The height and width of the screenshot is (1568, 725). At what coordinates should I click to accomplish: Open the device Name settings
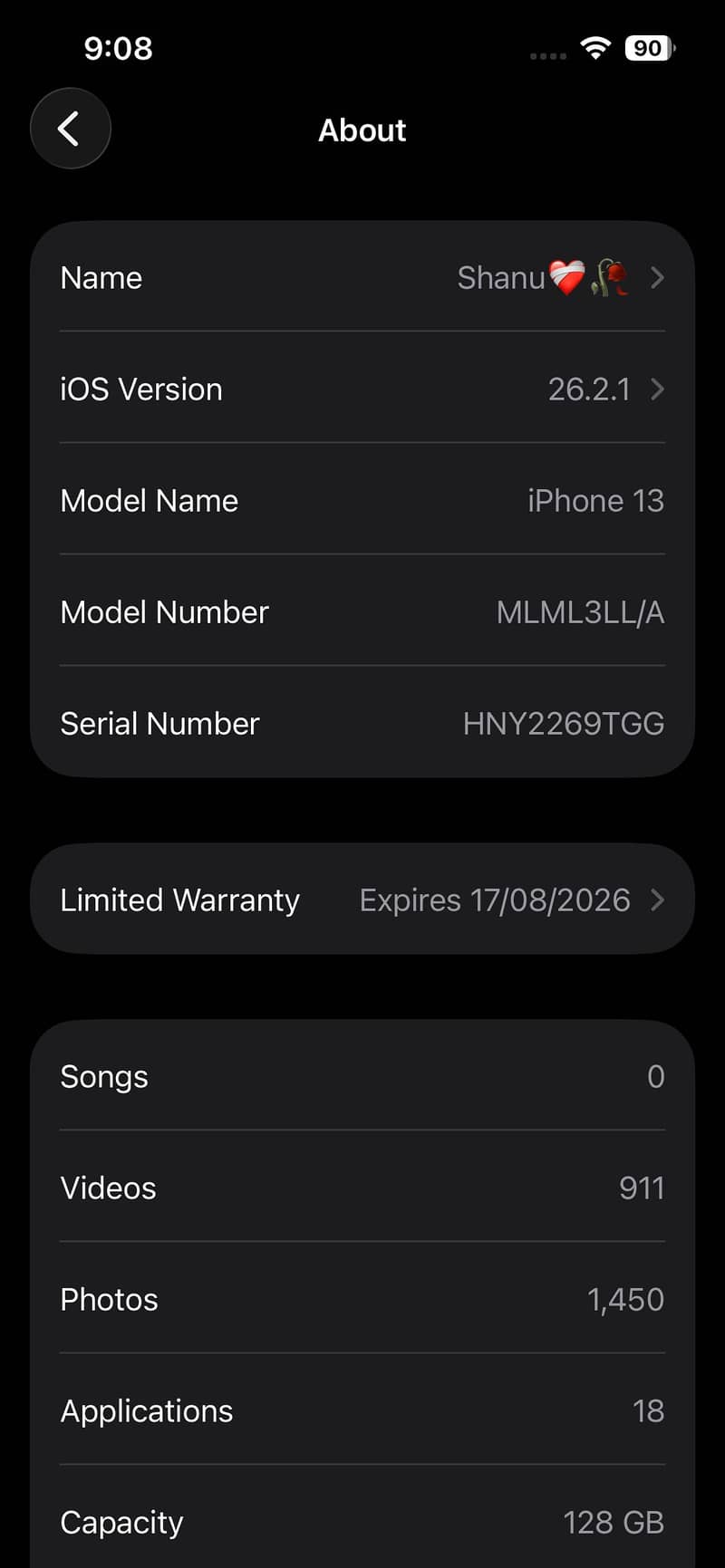click(x=362, y=278)
